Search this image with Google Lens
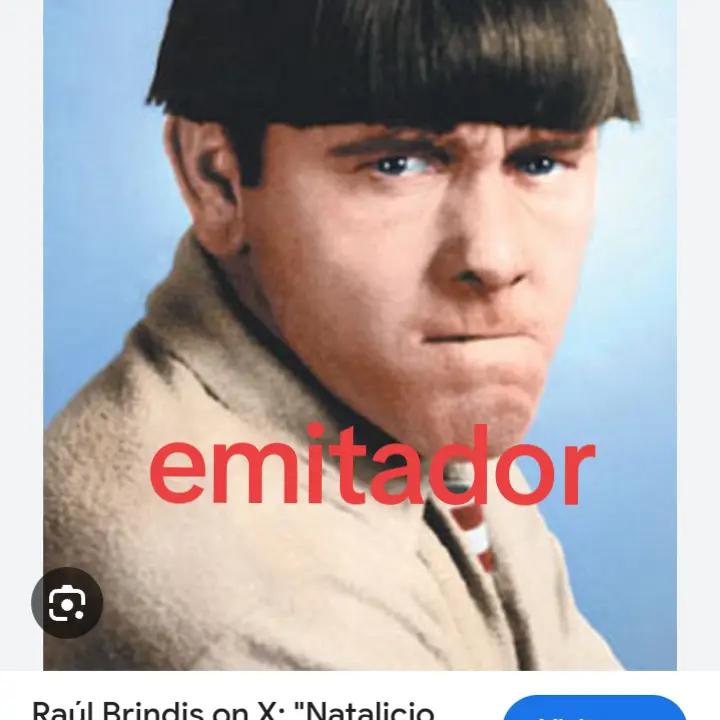 tap(67, 603)
